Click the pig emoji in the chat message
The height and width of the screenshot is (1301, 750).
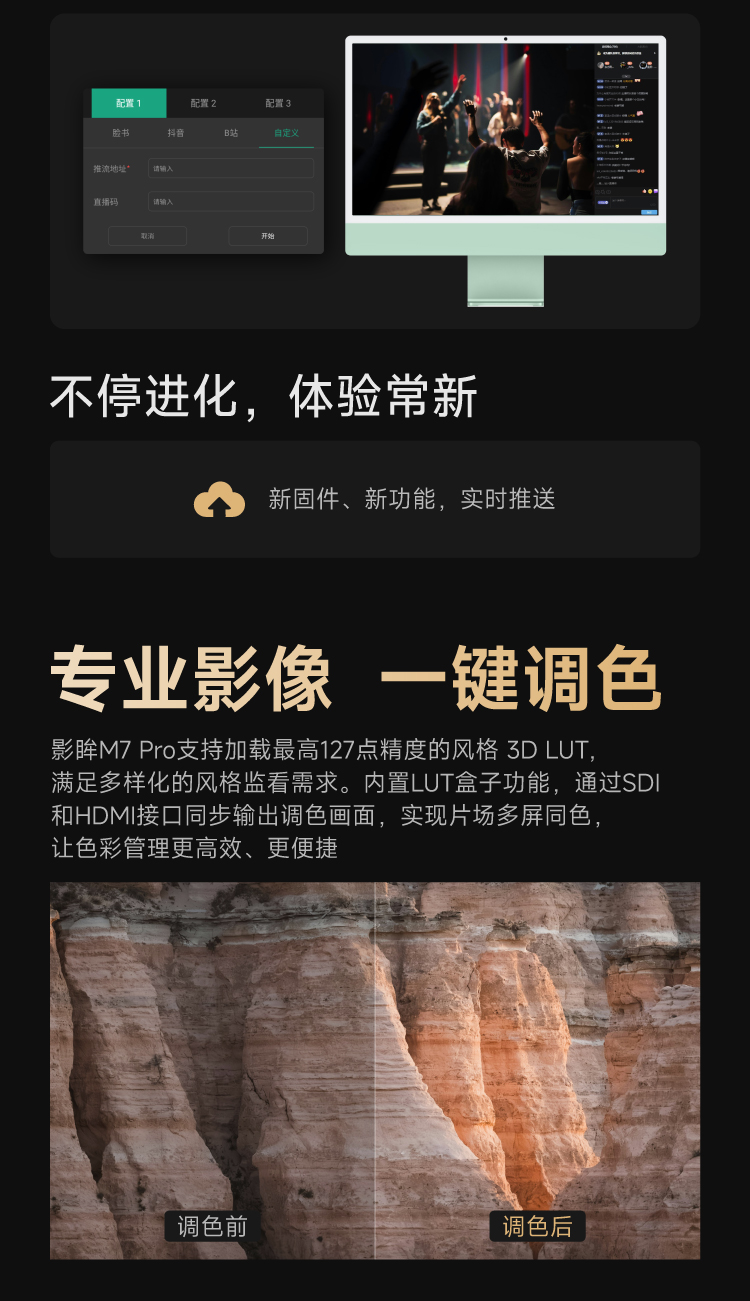point(641,114)
